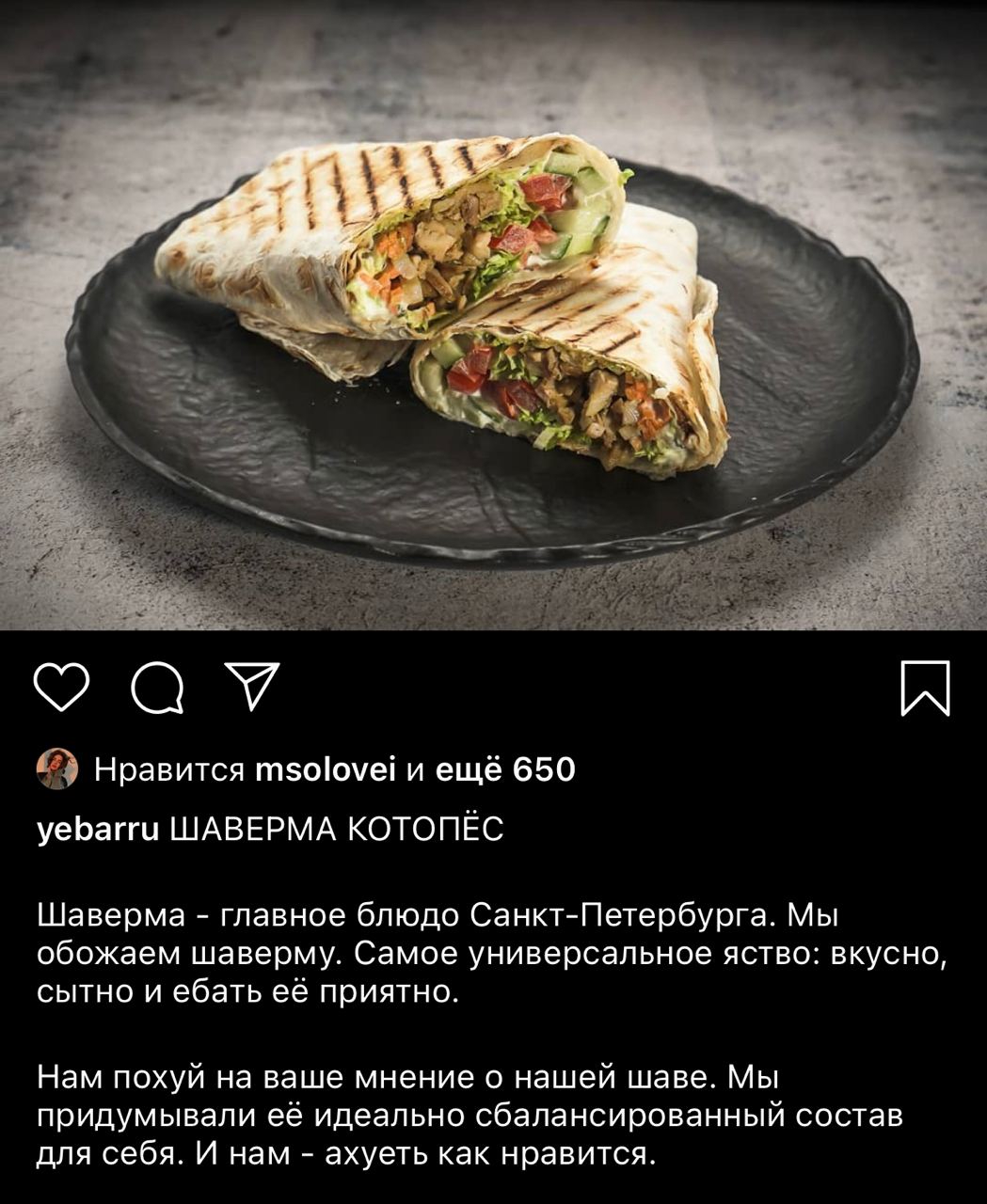This screenshot has width=987, height=1204.
Task: Tap the liker's small avatar
Action: click(56, 769)
